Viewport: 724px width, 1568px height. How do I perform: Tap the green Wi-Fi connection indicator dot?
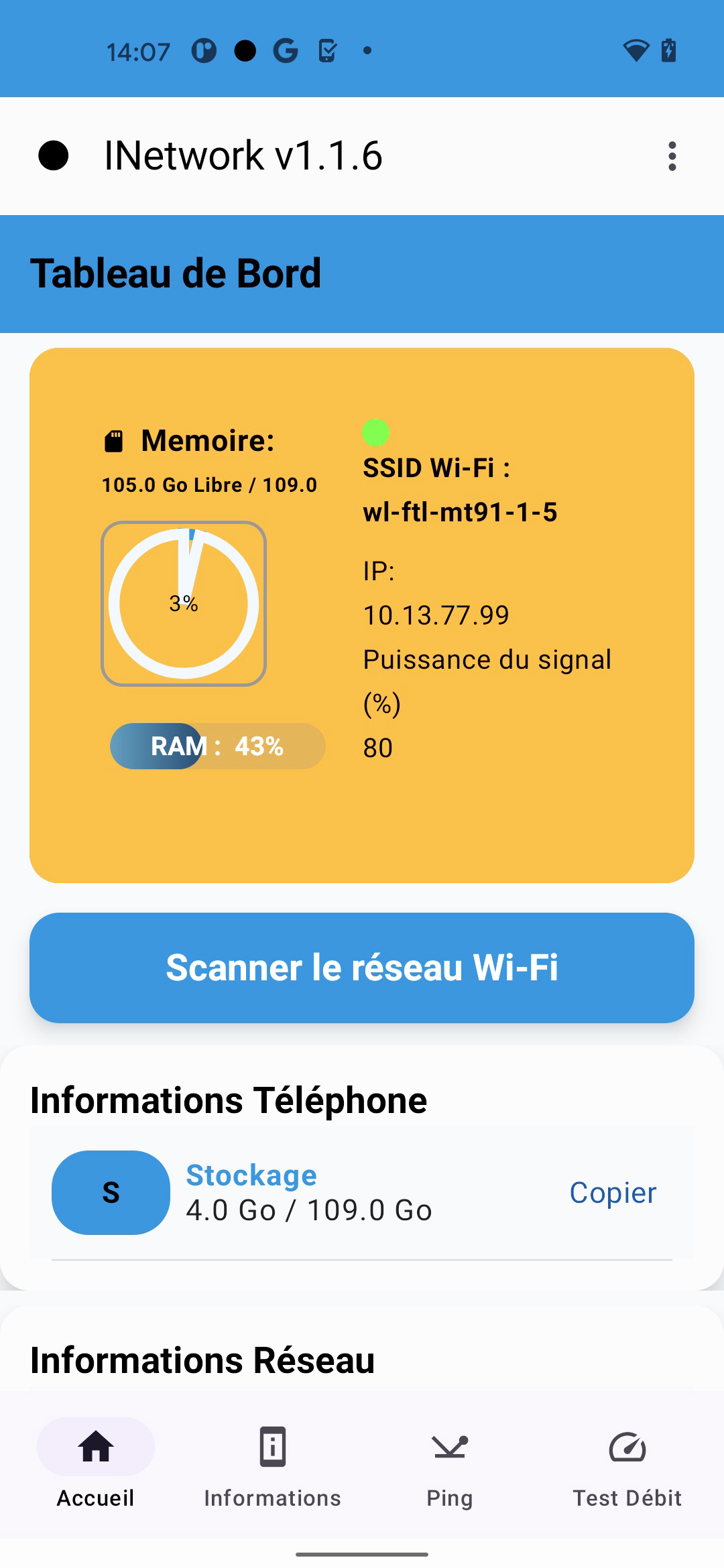pos(376,433)
